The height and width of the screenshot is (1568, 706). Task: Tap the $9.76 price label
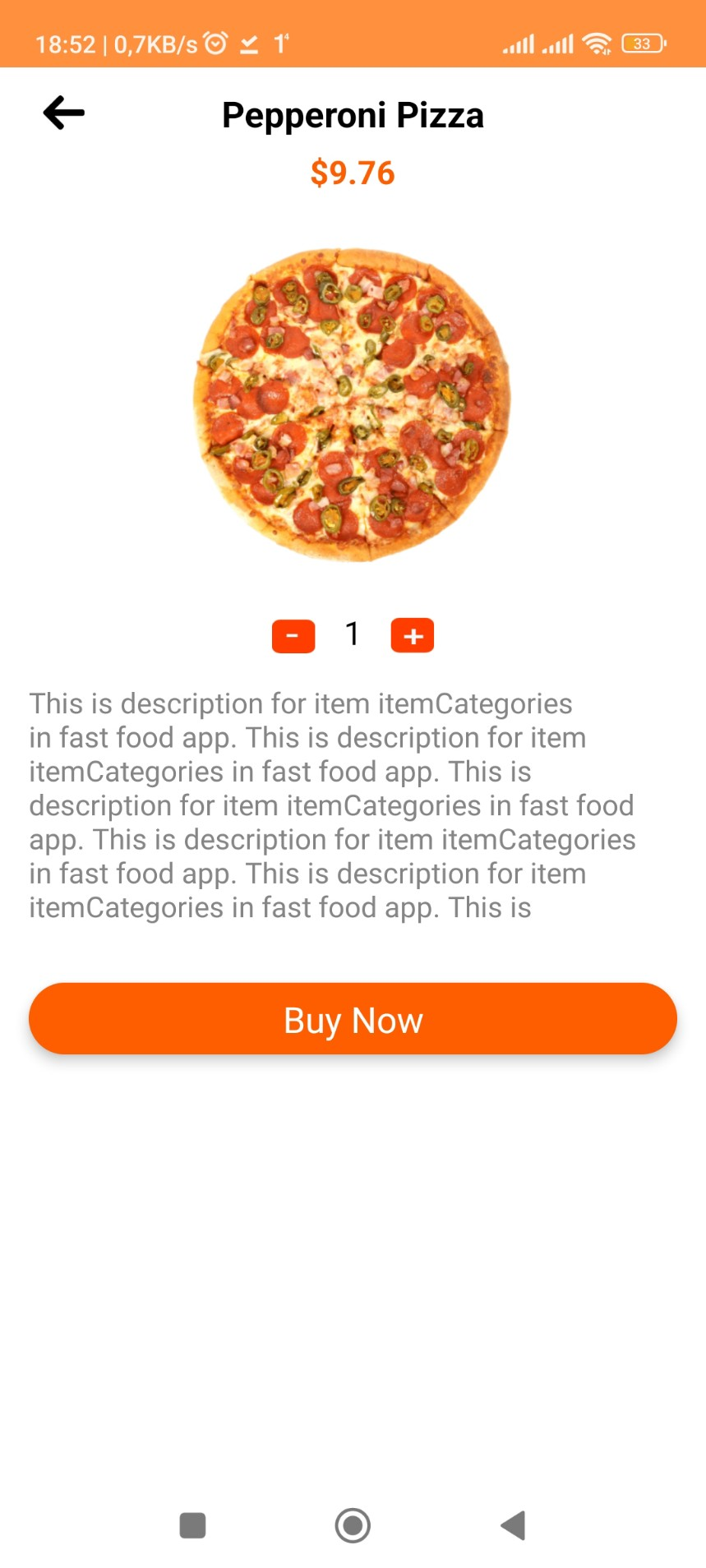[x=353, y=173]
